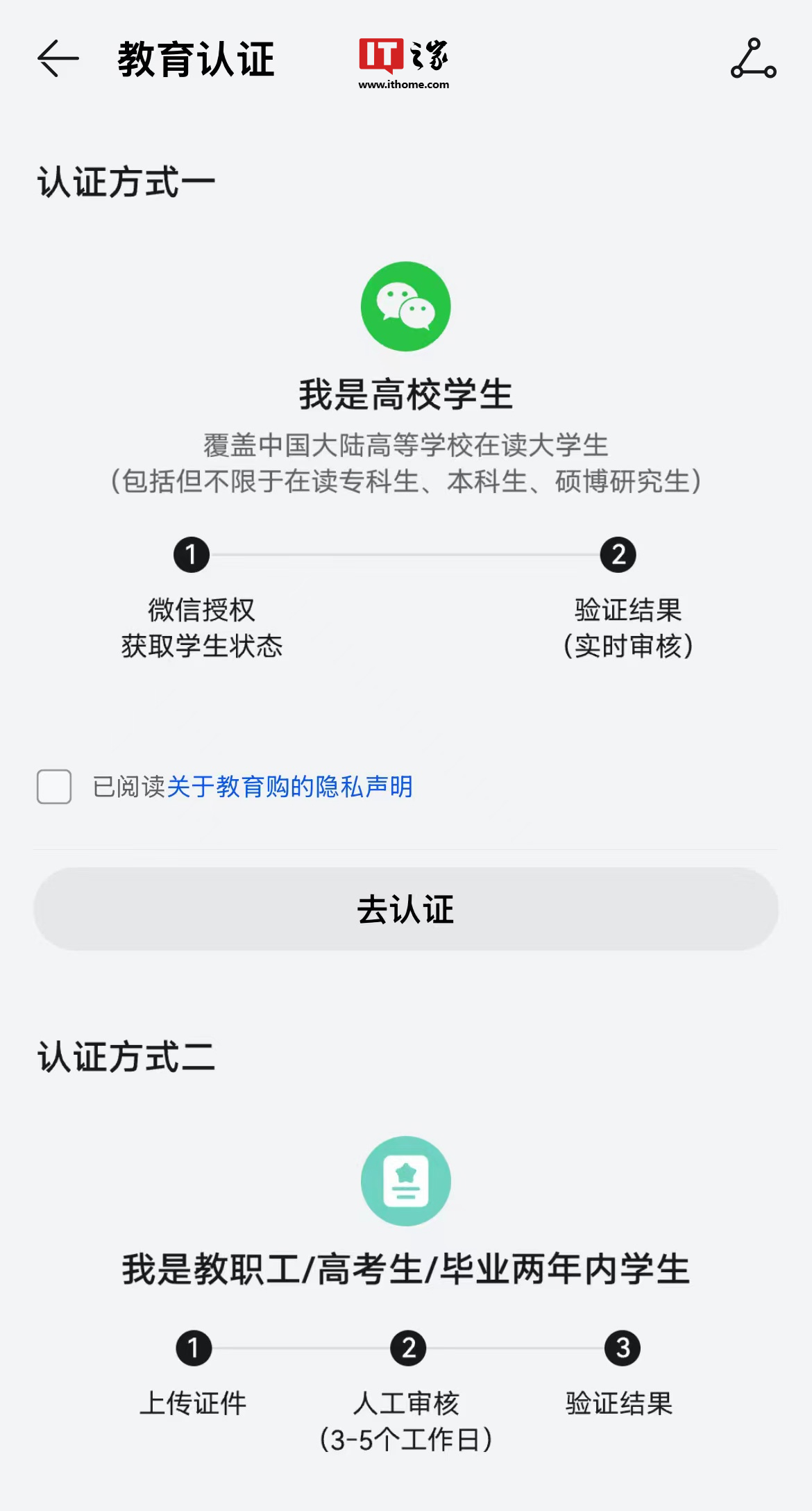Click the 我是教职工/高考生/毕业两年内学生 title
The image size is (812, 1511).
(x=406, y=1269)
